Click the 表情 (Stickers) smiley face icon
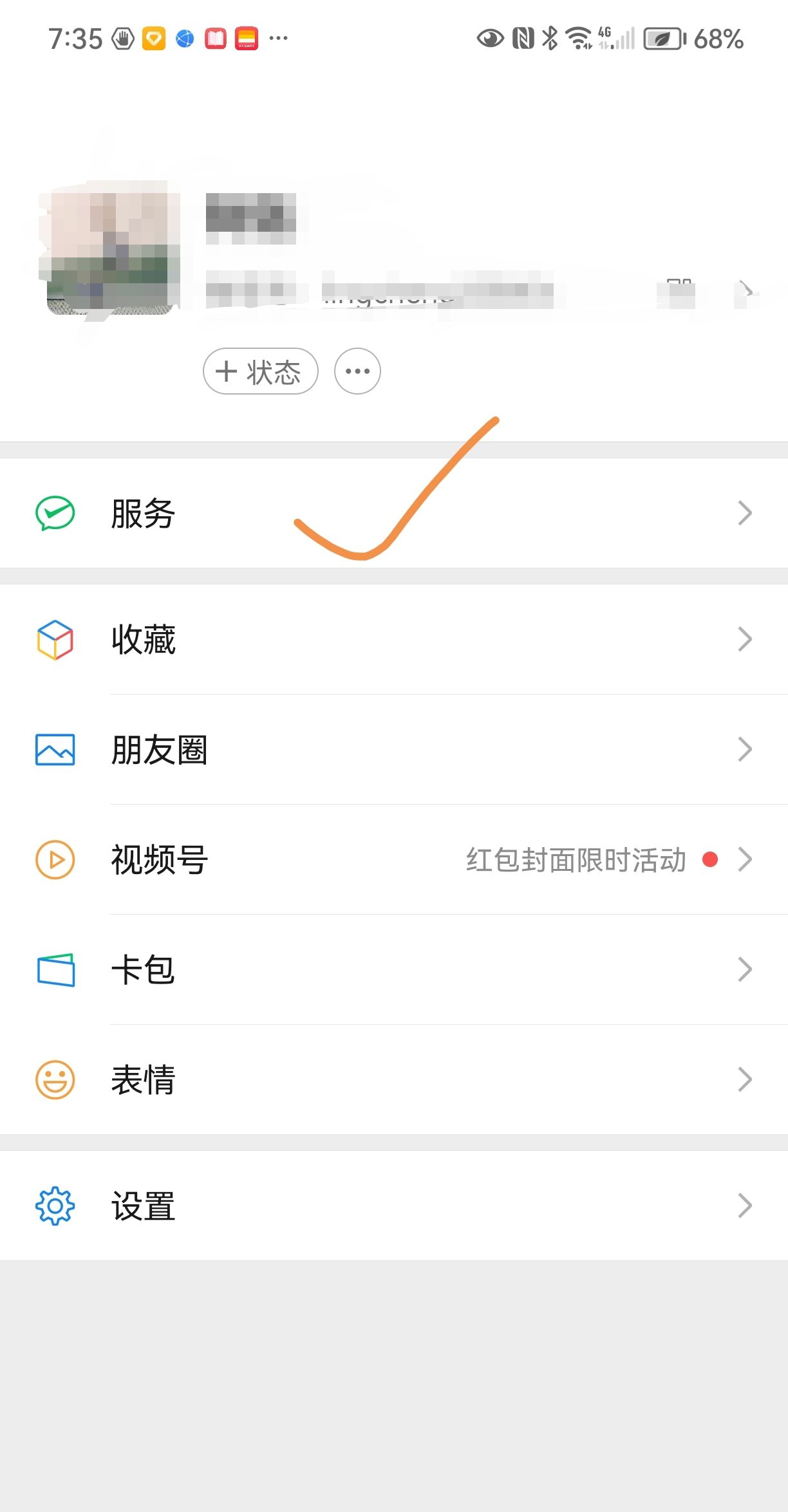This screenshot has height=1512, width=788. click(55, 1079)
